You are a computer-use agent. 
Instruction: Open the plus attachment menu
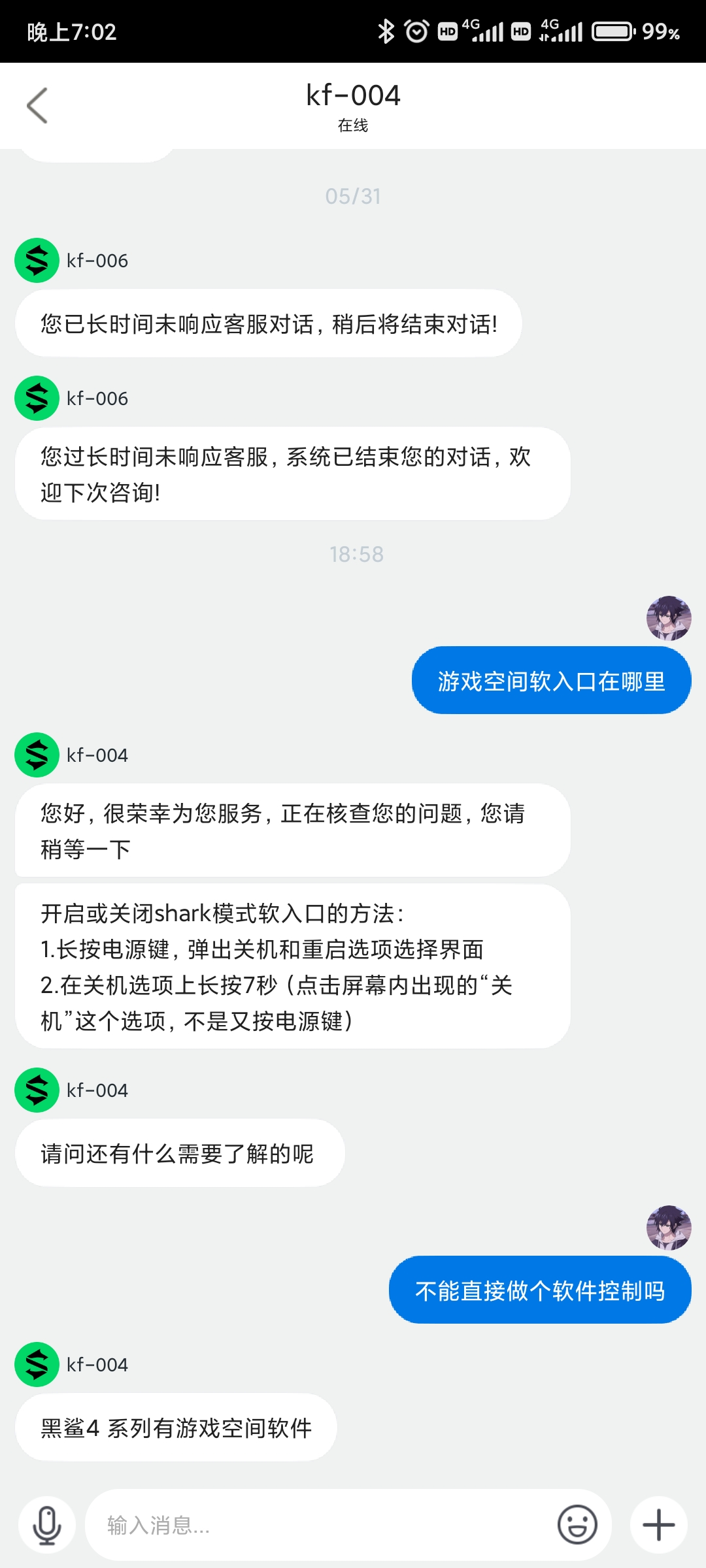[658, 1526]
